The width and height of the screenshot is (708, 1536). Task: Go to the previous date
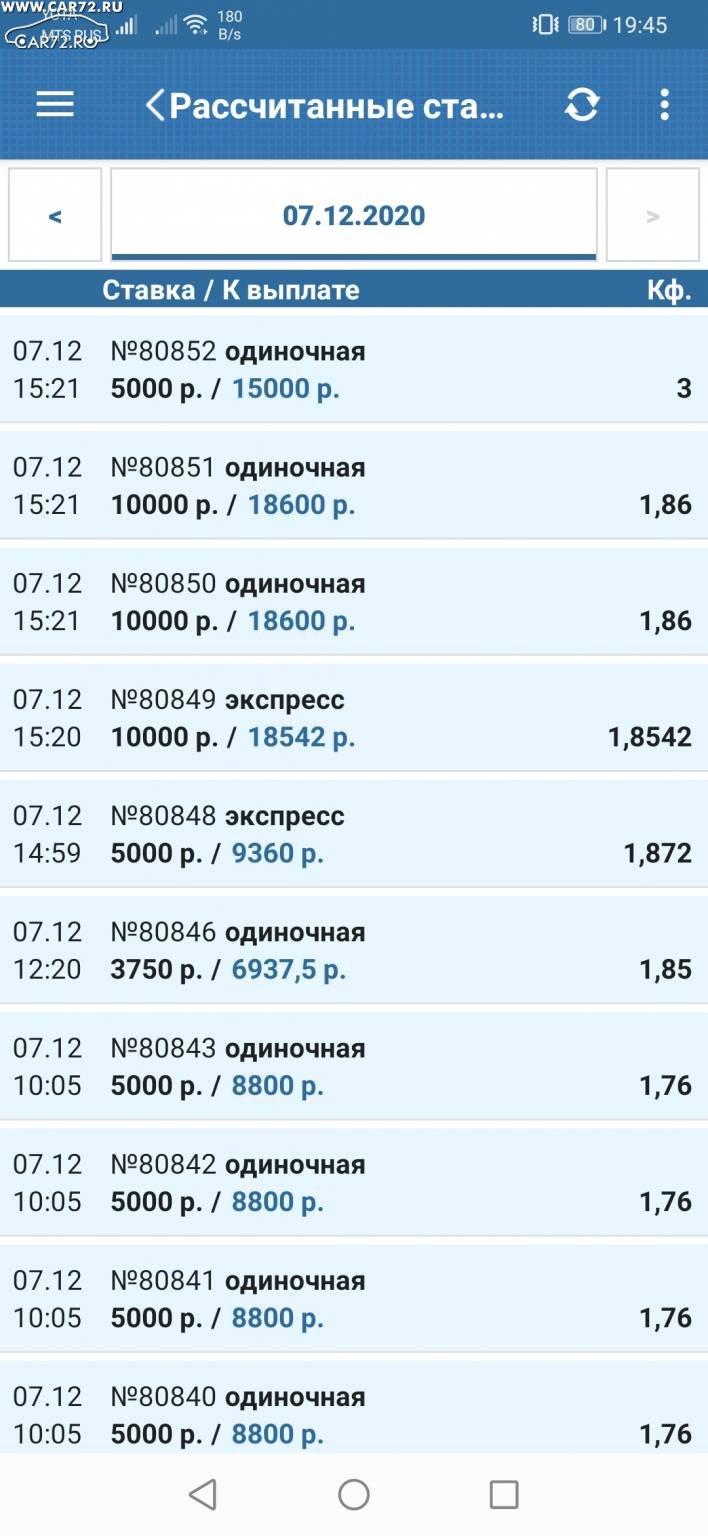55,215
